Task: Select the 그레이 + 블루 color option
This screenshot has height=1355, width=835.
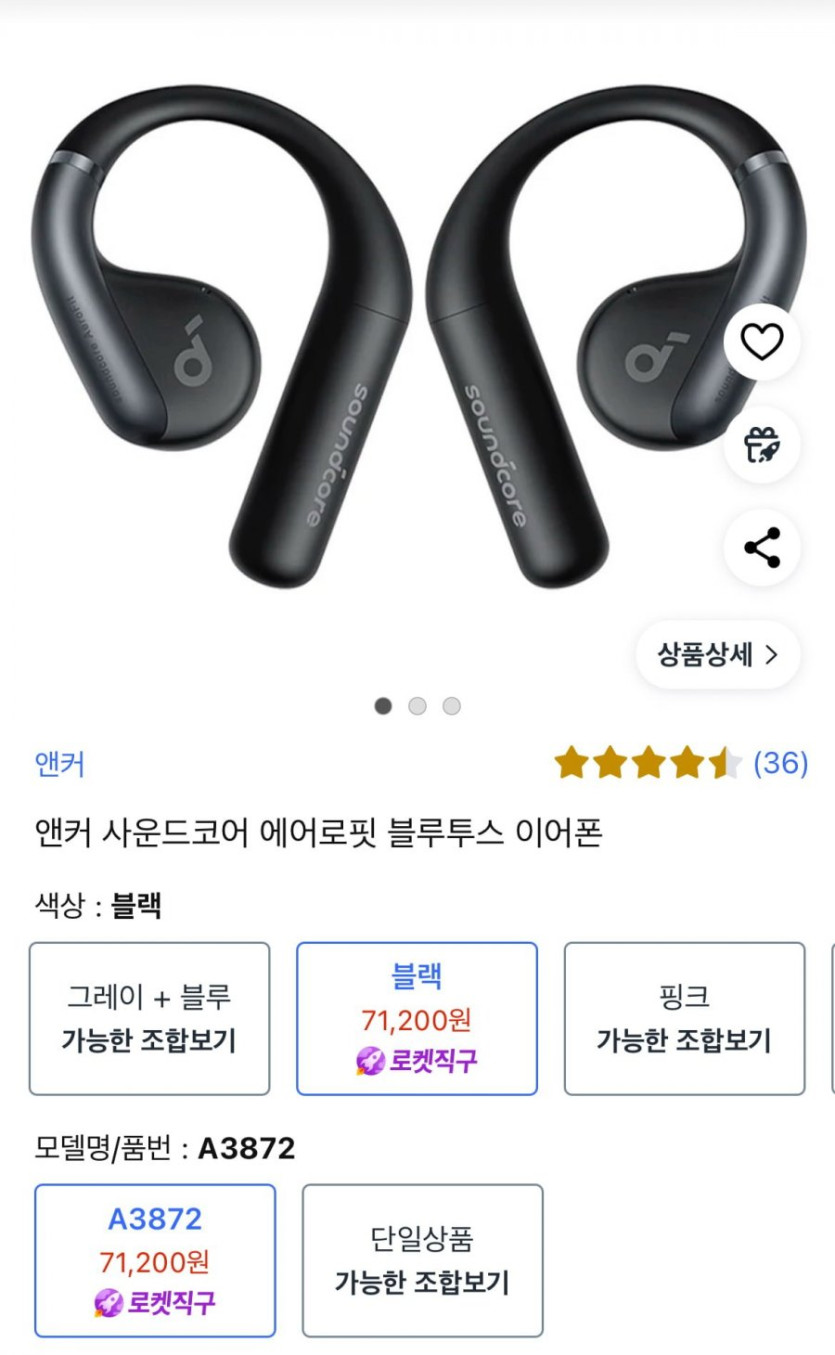Action: pos(149,1018)
